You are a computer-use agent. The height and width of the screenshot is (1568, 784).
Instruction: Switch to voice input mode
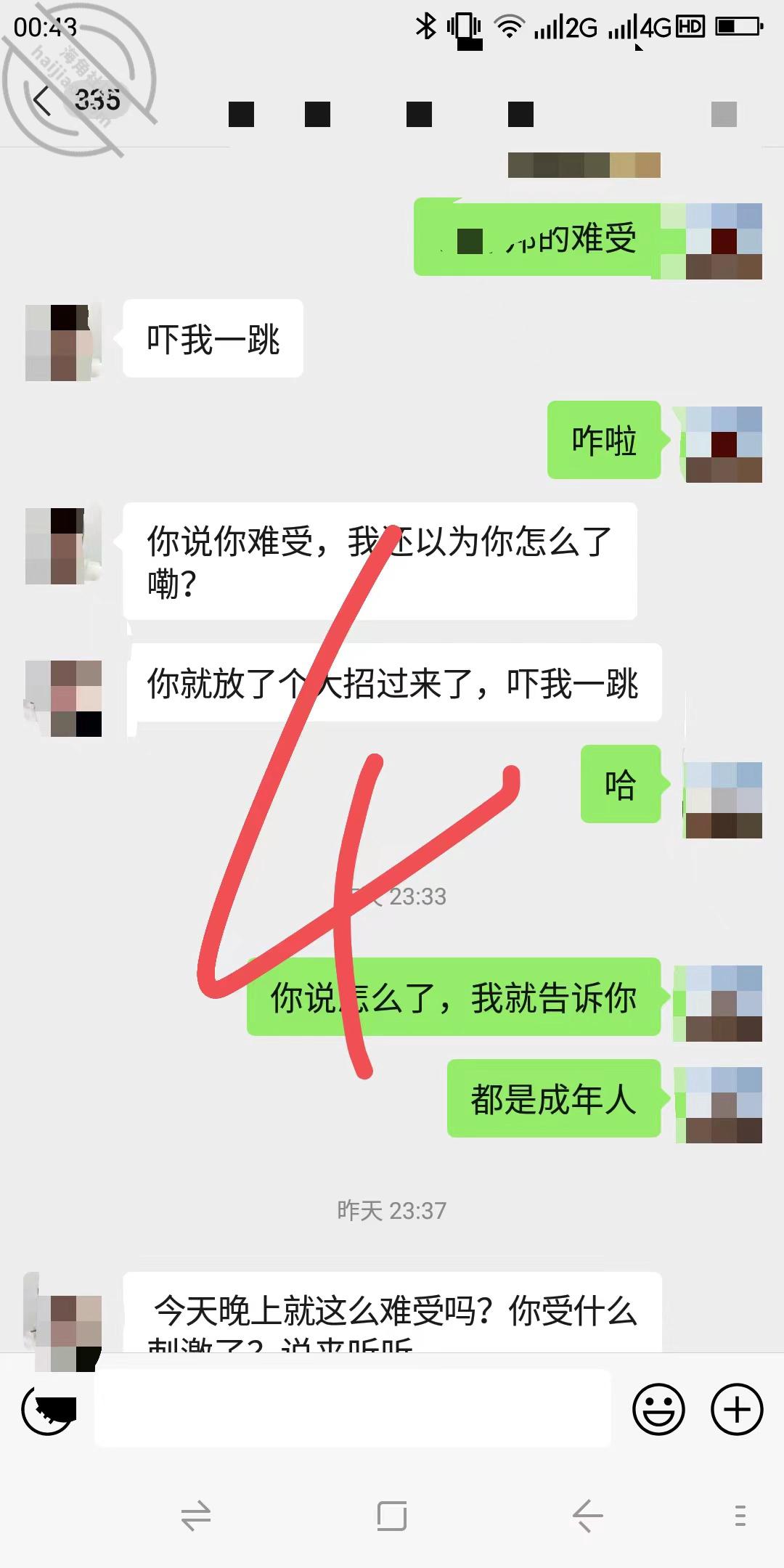coord(49,1410)
